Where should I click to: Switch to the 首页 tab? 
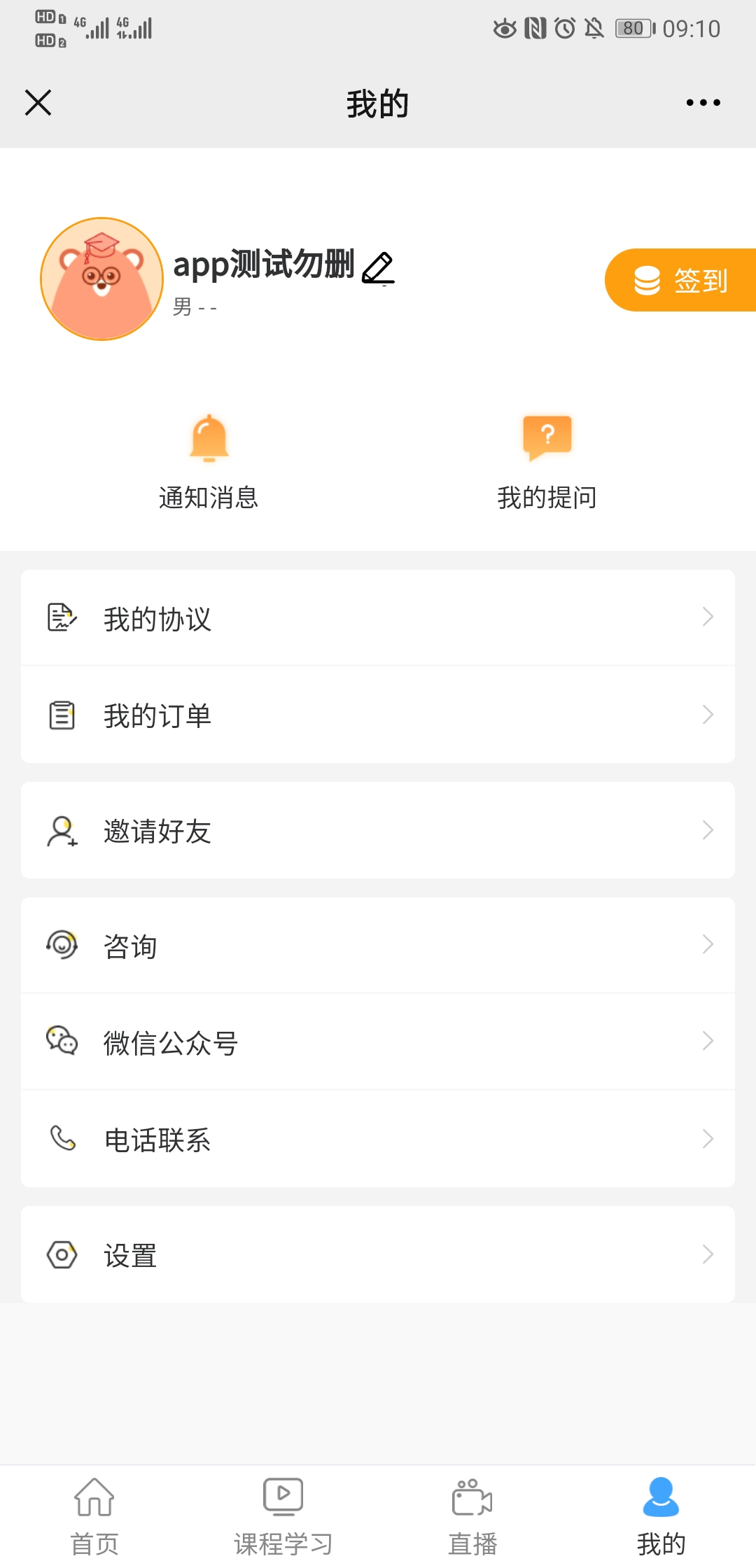94,1516
